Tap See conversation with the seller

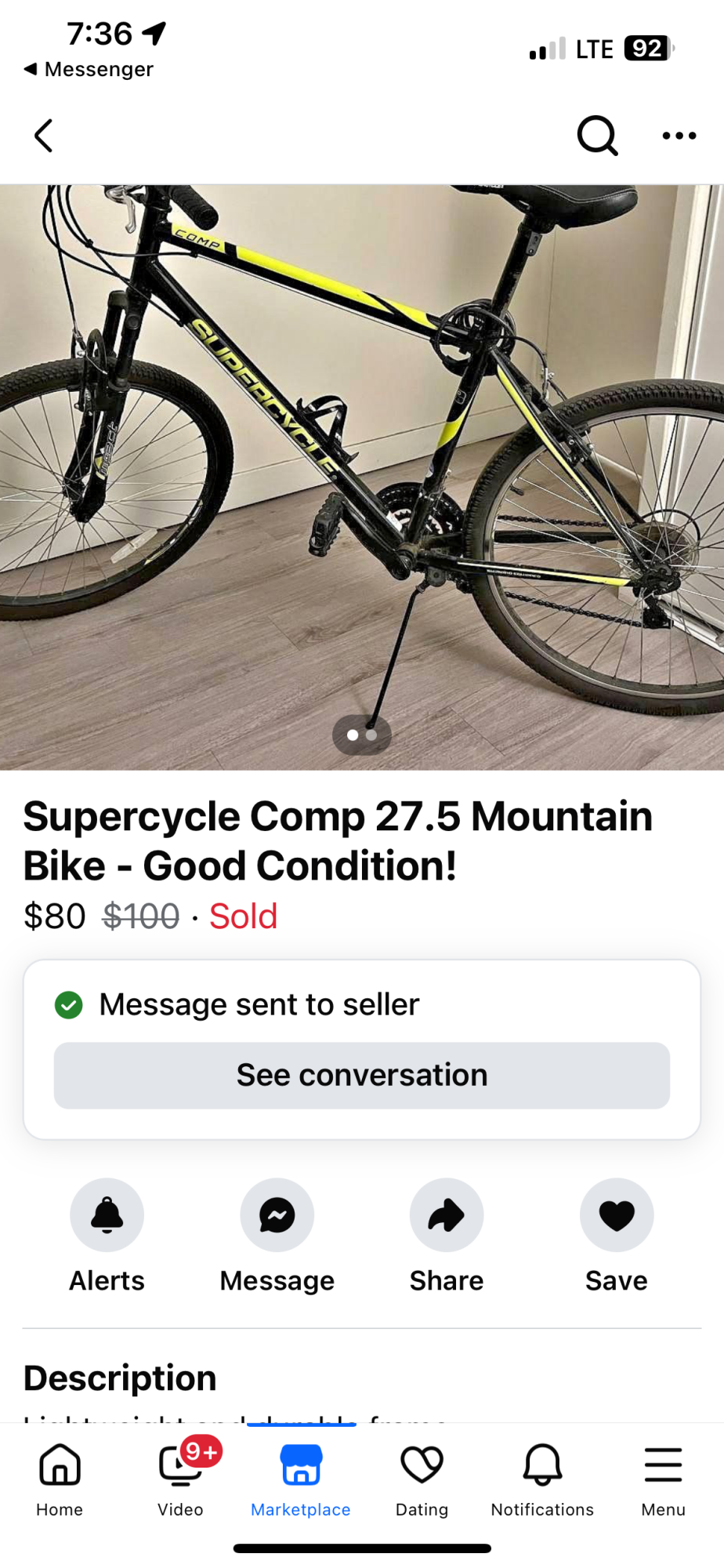[361, 1075]
